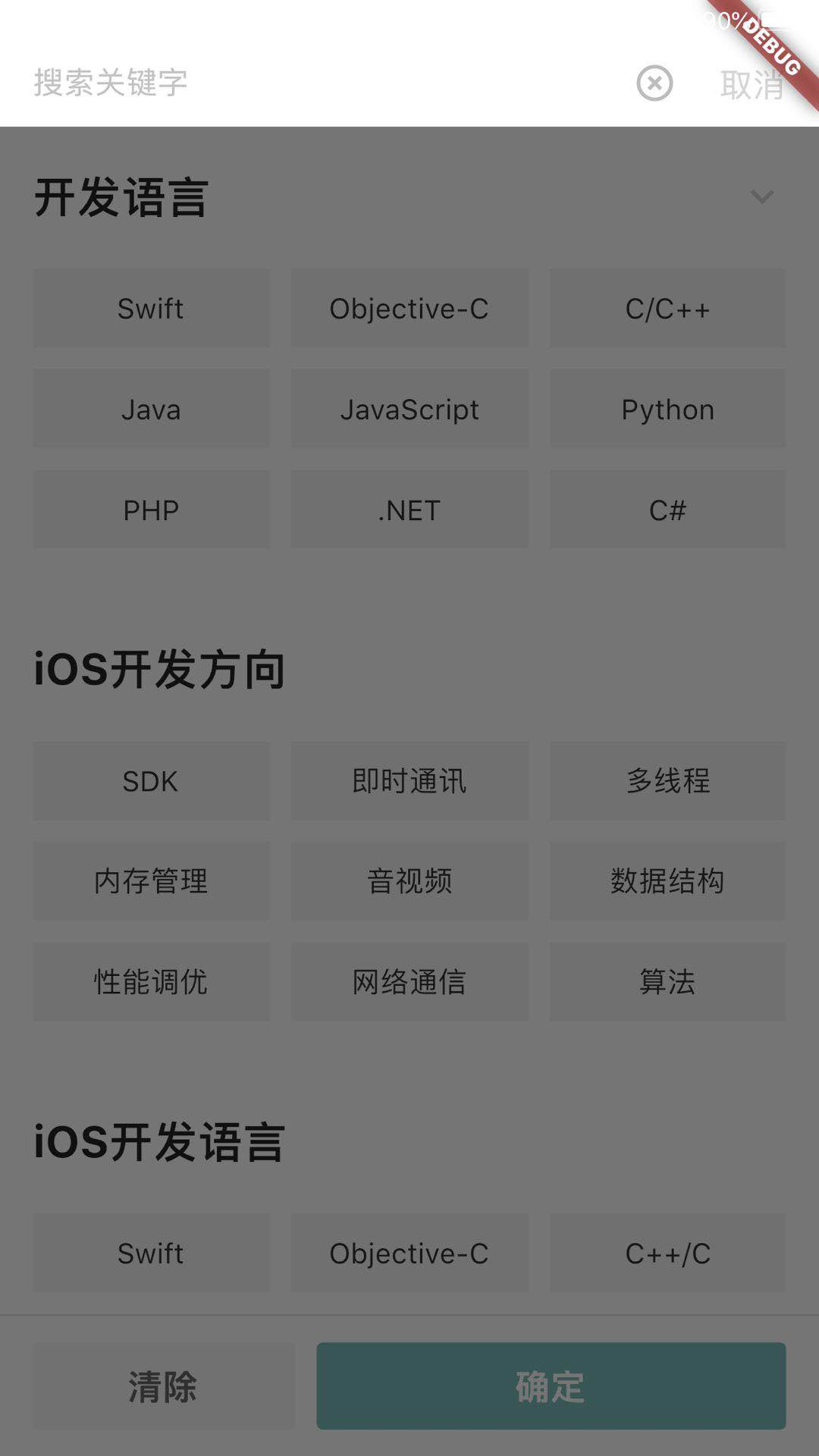Select the SDK chip
819x1456 pixels.
(151, 781)
